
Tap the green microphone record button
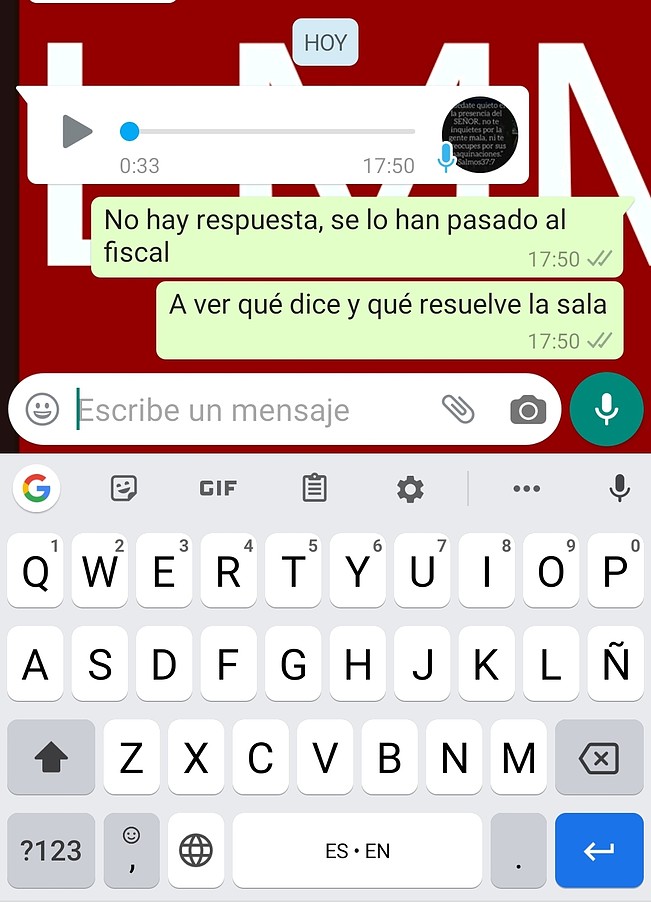click(606, 409)
